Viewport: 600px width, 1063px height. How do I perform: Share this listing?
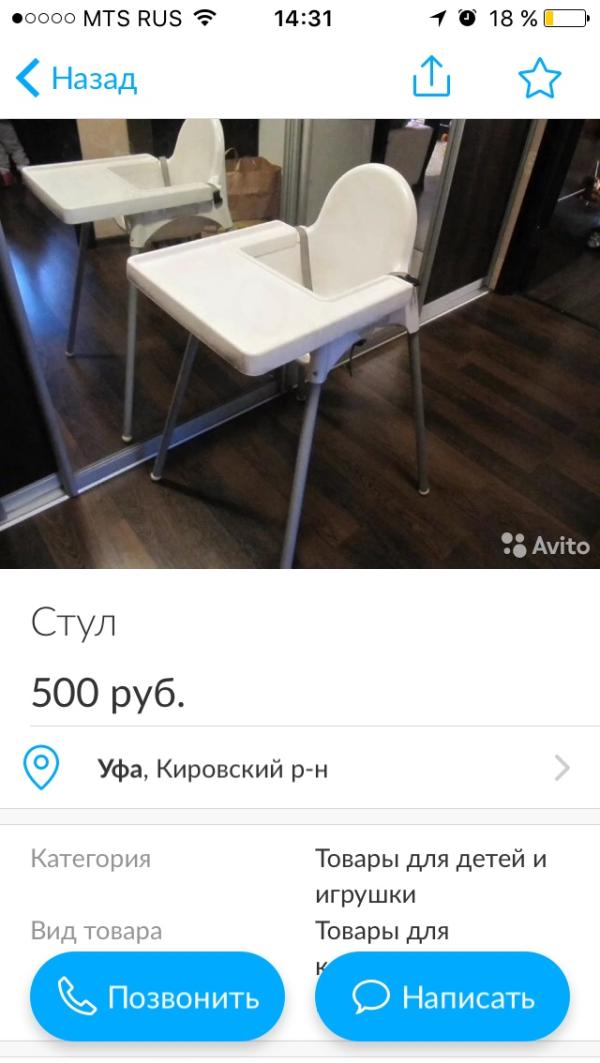pos(432,77)
